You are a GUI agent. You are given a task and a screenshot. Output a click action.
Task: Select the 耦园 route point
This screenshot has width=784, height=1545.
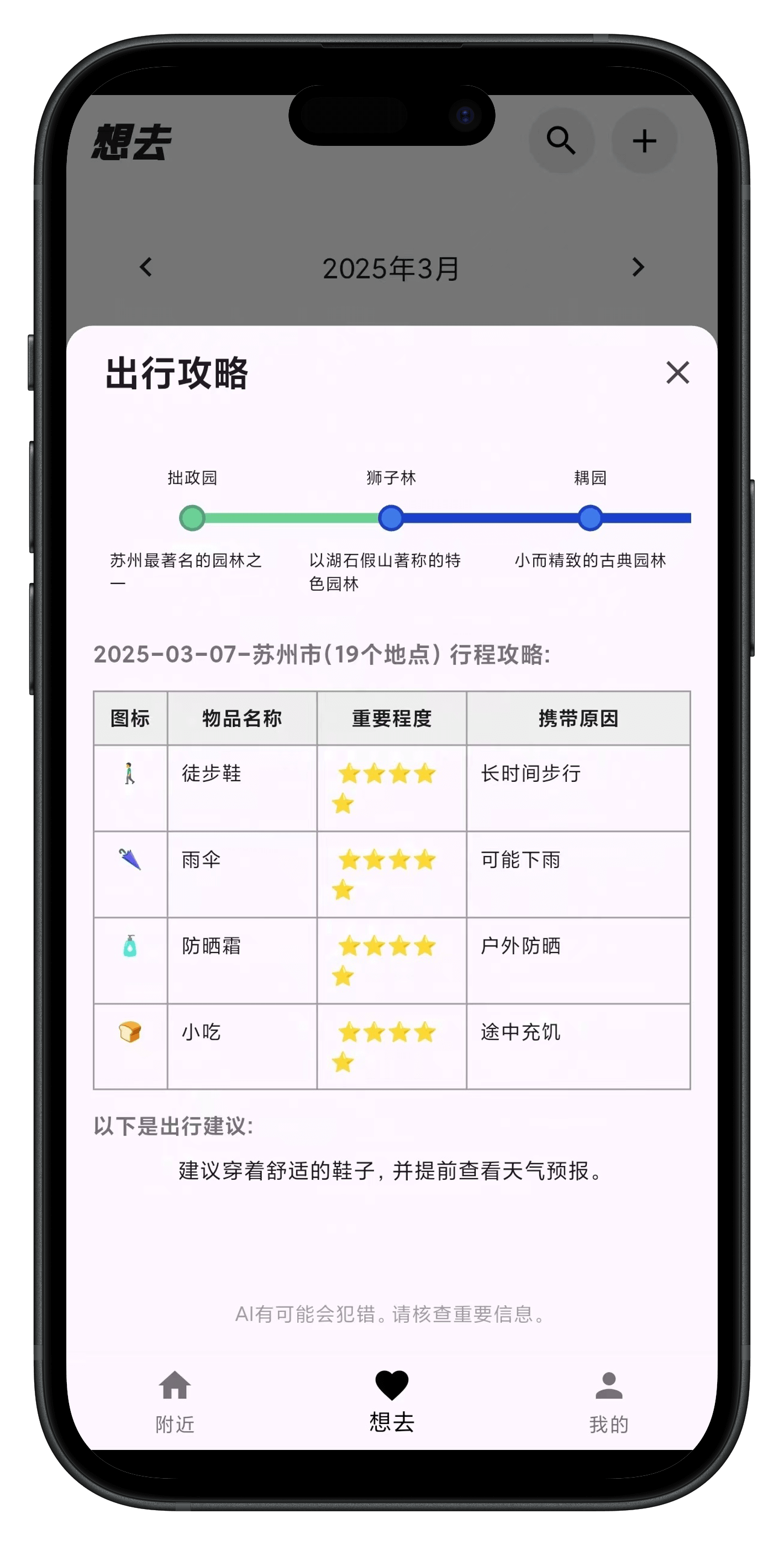[x=590, y=518]
